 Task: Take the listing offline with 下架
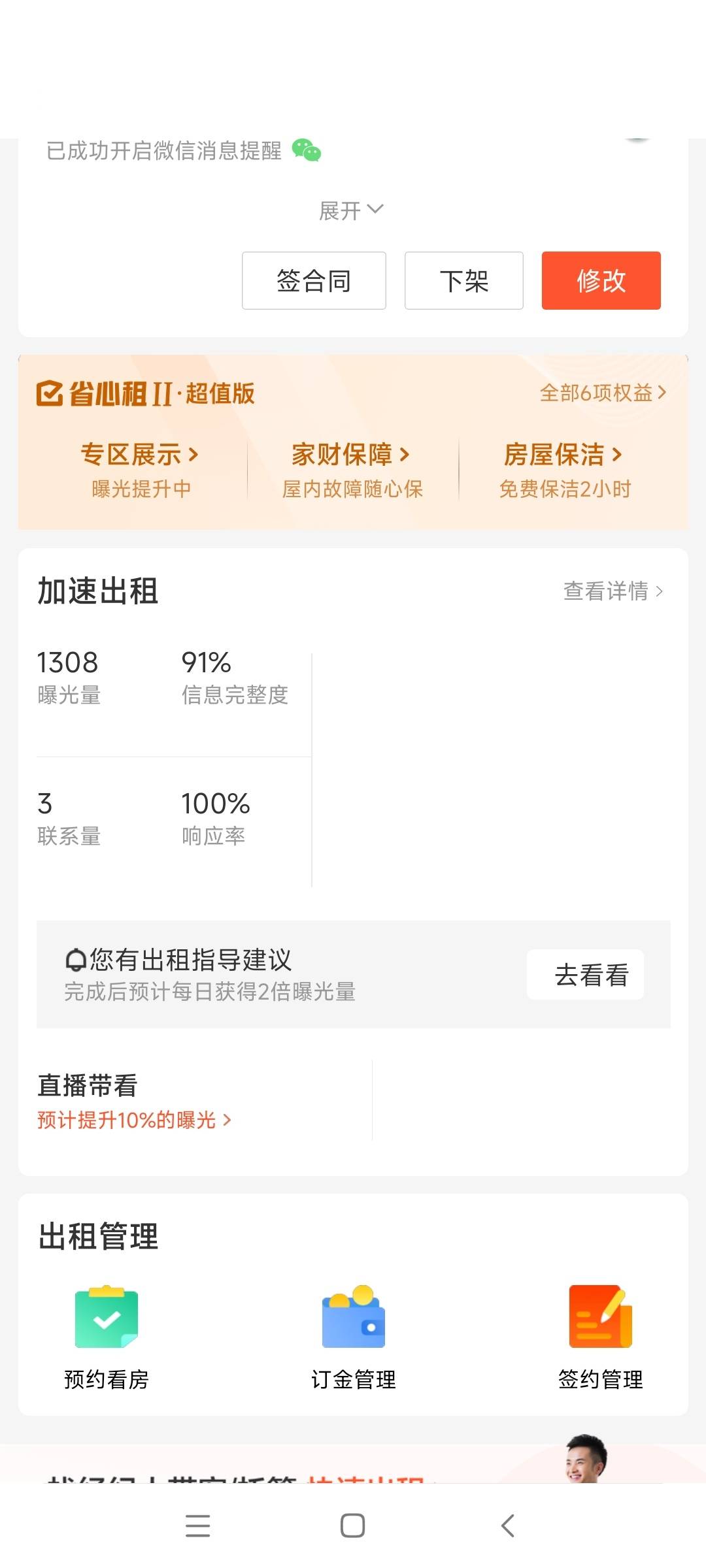click(x=463, y=281)
